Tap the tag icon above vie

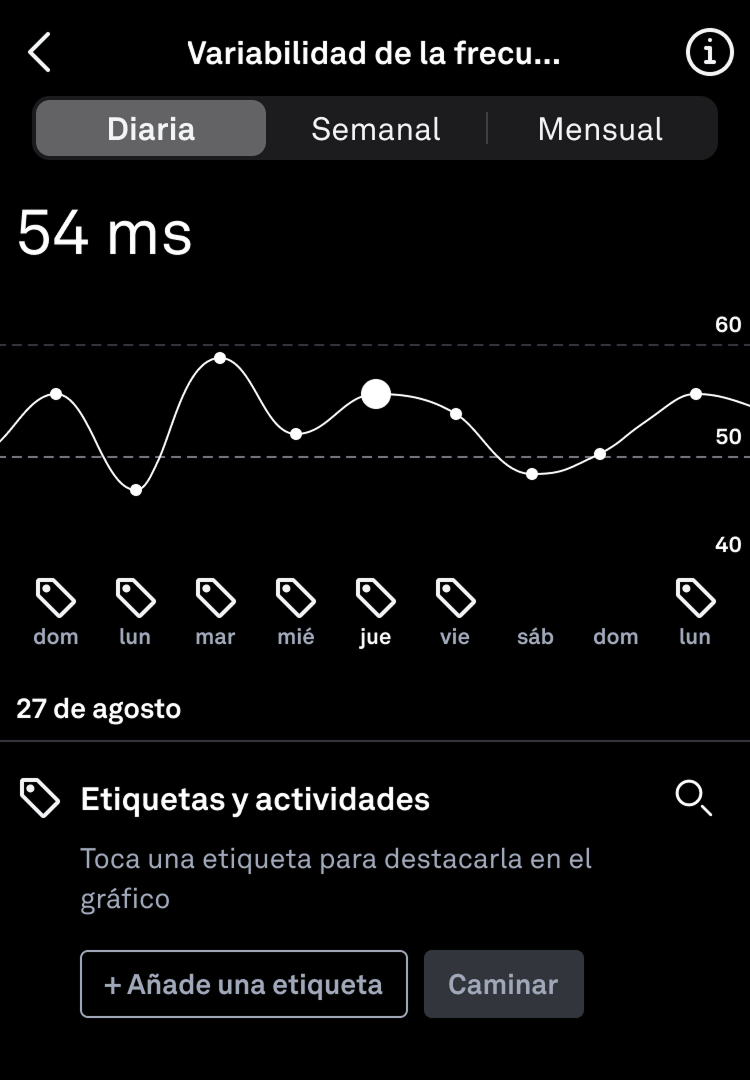click(x=455, y=598)
